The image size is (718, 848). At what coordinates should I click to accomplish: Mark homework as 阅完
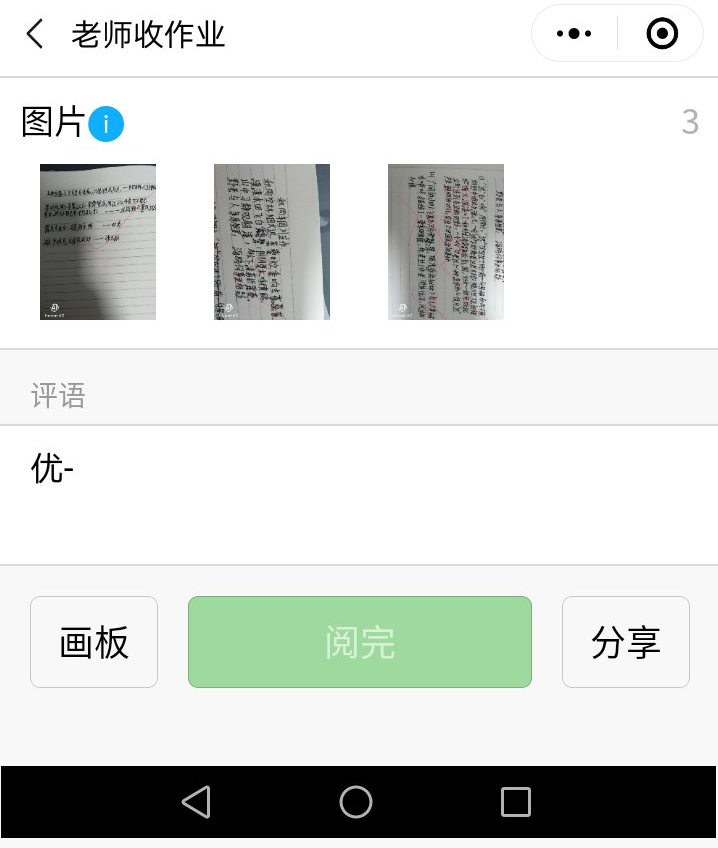point(360,642)
